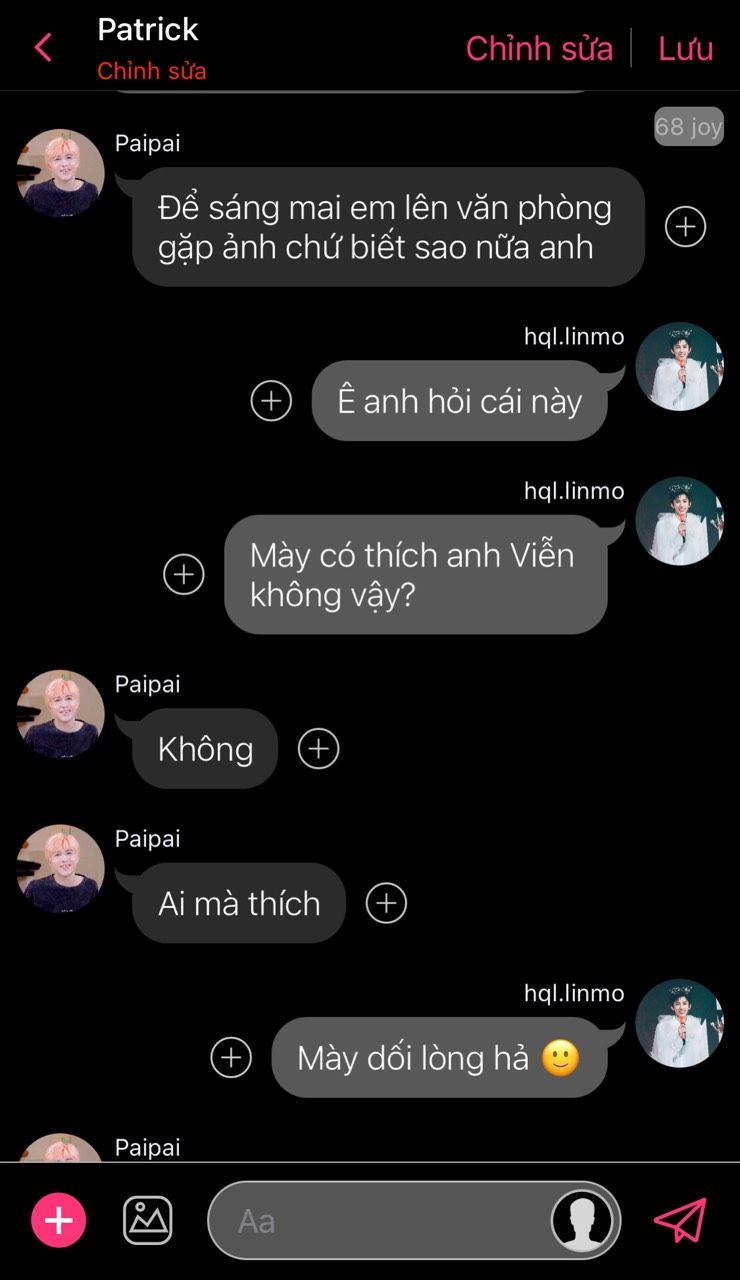Viewport: 740px width, 1280px height.
Task: Tap plus icon beside 'Để sáng mai em' message
Action: (x=685, y=226)
